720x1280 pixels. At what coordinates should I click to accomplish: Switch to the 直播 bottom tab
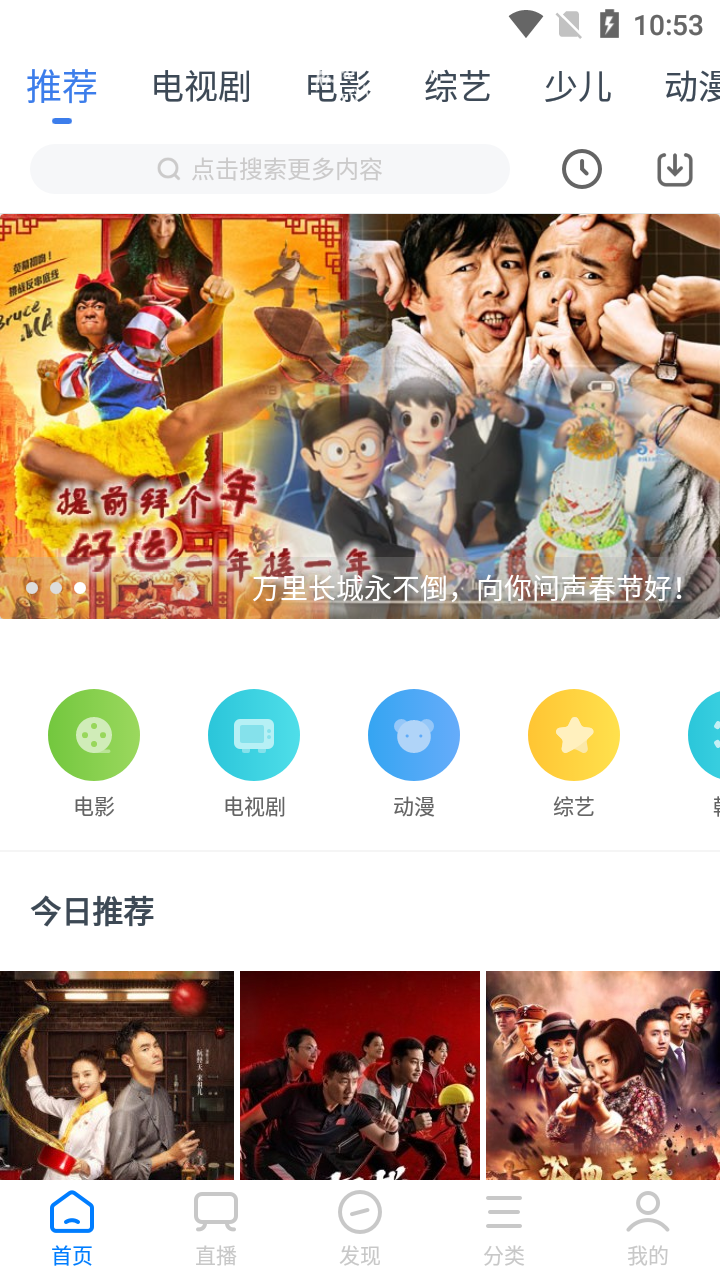point(216,1230)
